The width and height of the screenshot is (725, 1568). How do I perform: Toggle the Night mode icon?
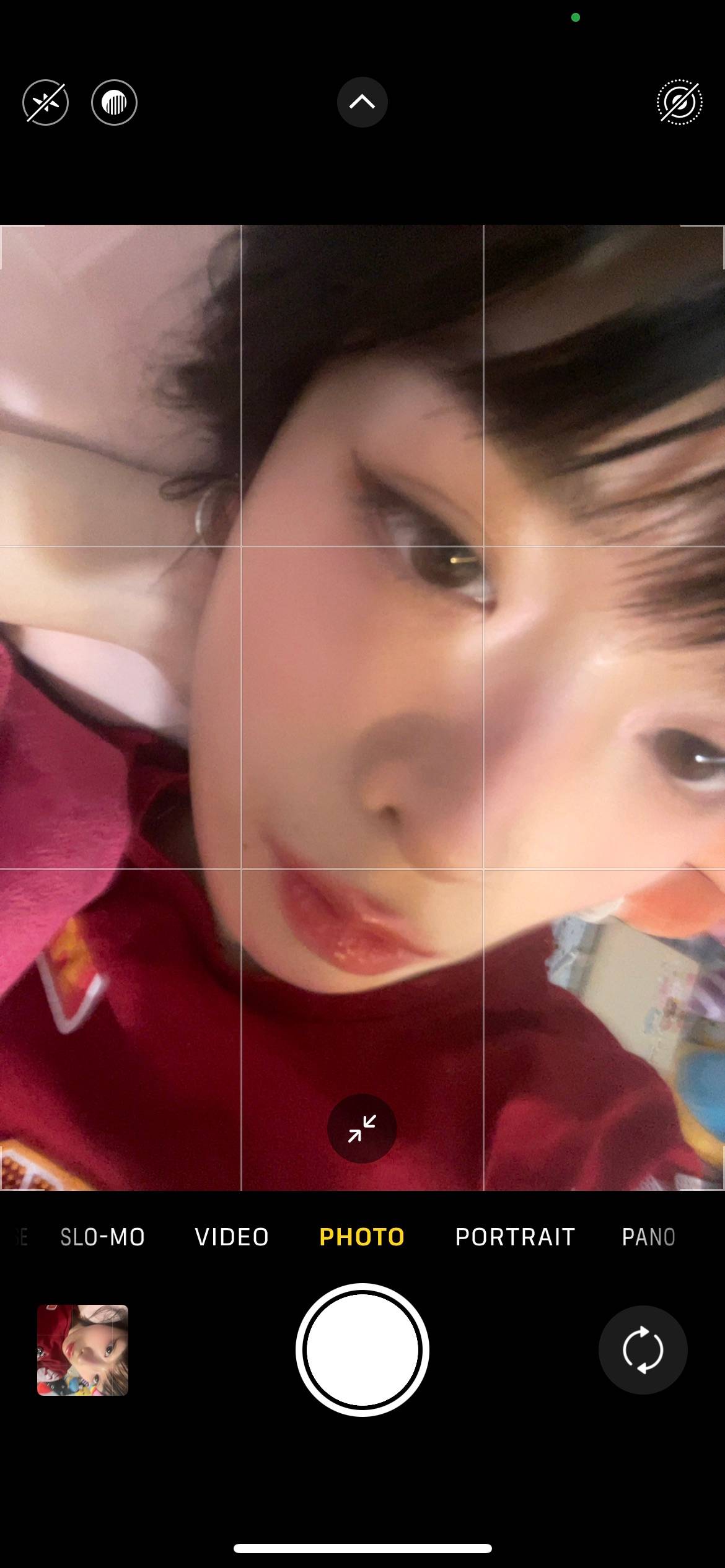tap(114, 103)
